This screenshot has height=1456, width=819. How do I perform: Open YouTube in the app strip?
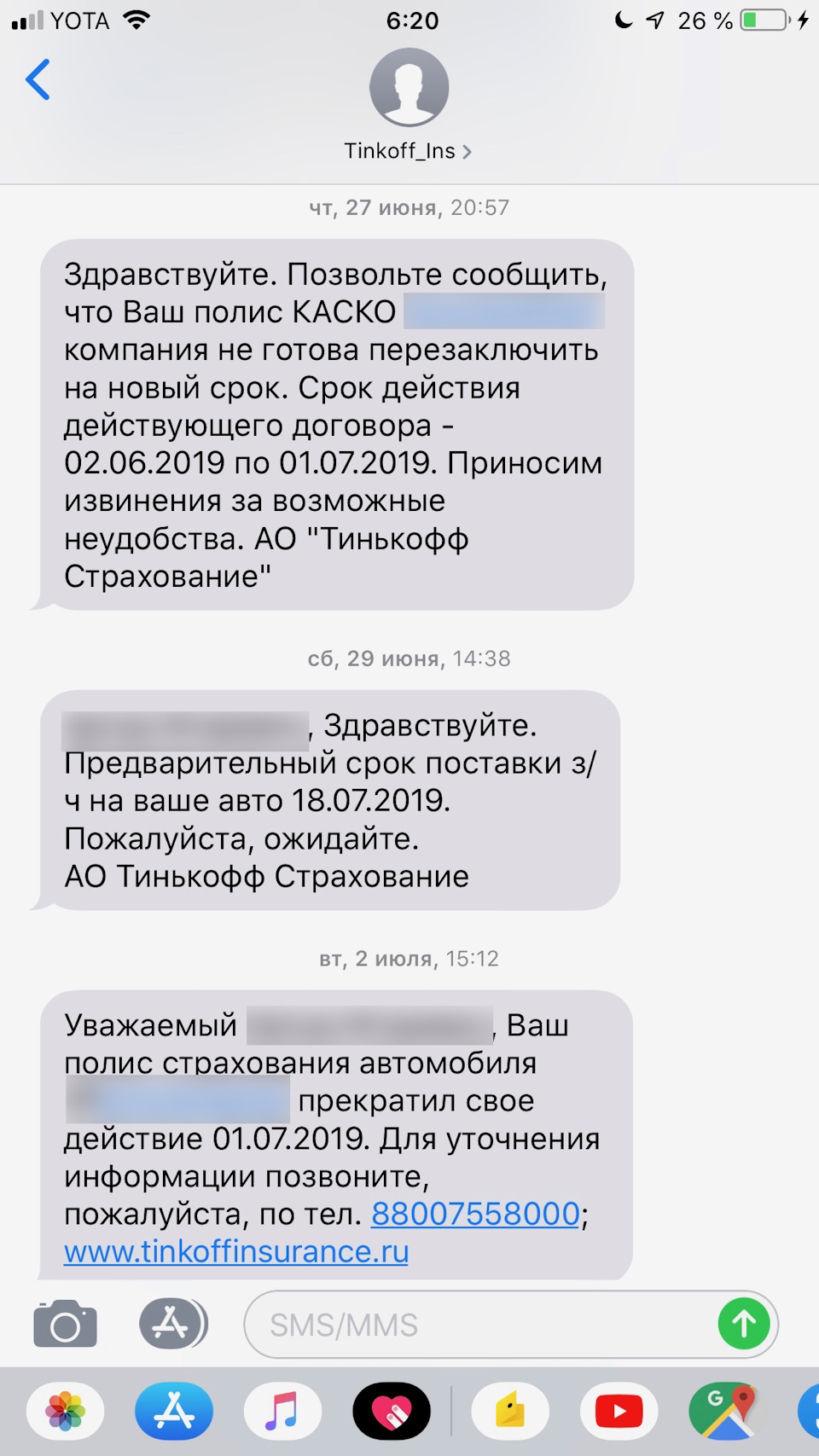coord(619,1412)
